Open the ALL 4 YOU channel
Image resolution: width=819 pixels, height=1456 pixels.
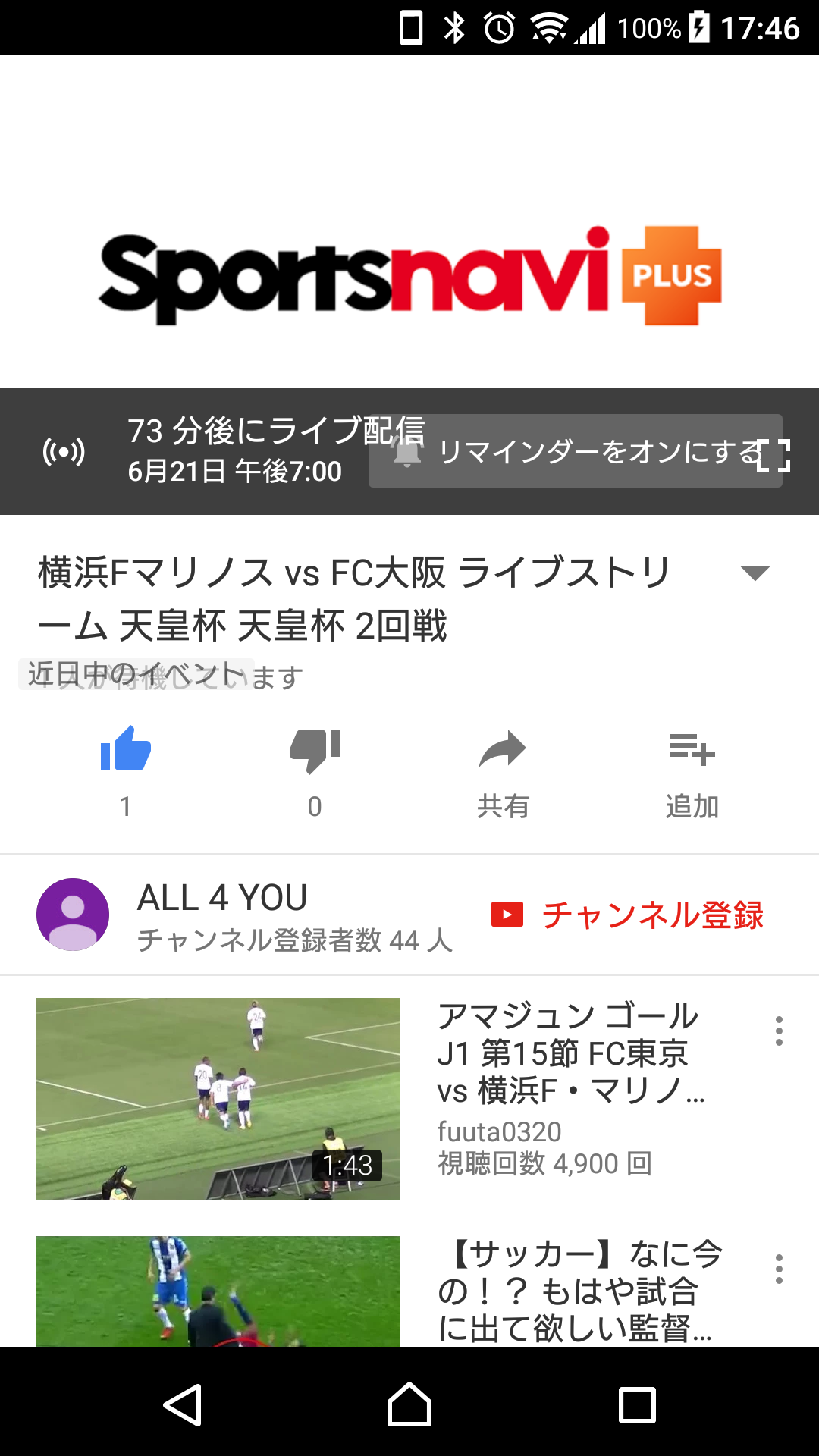coord(221,899)
